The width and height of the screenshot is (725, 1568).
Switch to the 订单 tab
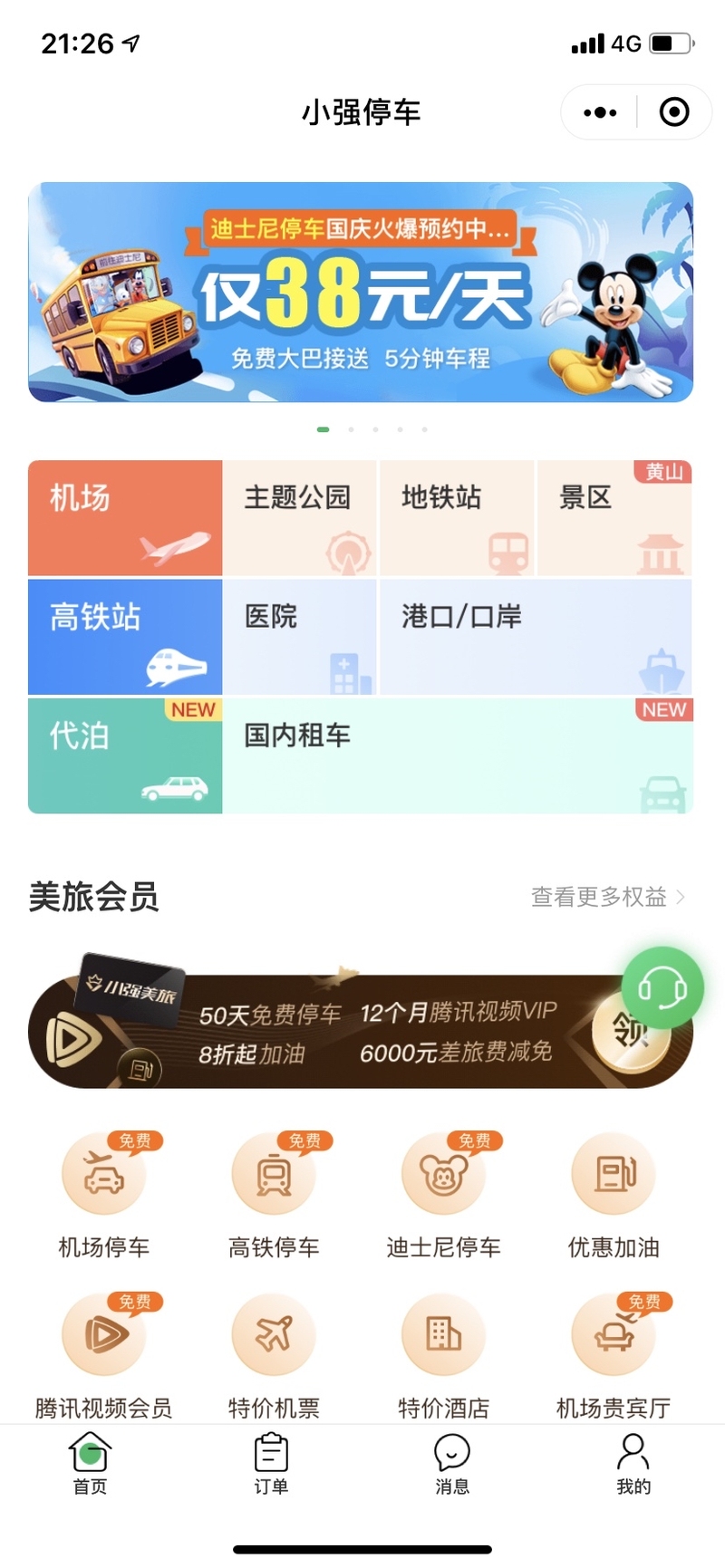[x=271, y=1462]
